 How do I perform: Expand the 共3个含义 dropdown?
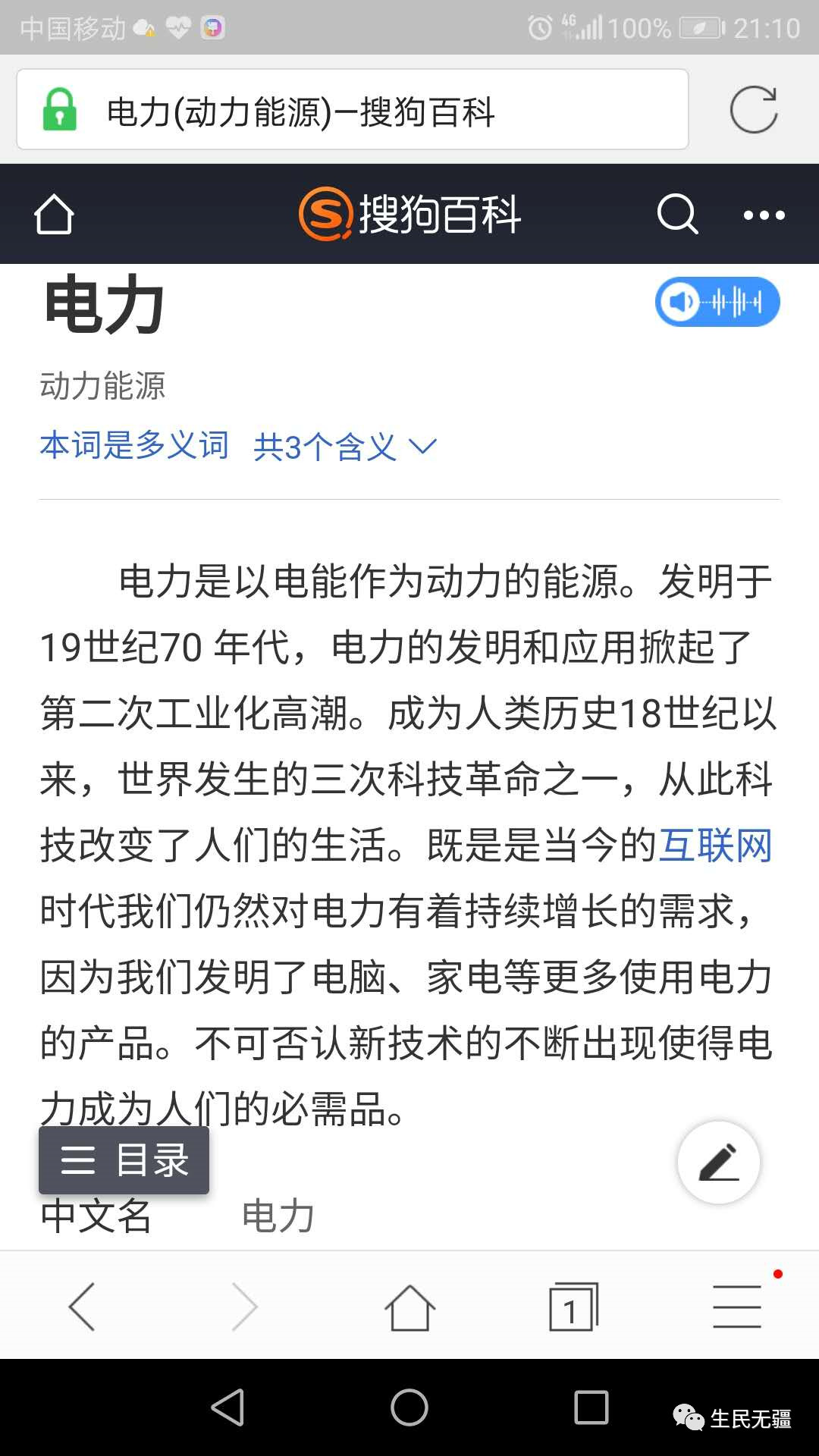(345, 447)
